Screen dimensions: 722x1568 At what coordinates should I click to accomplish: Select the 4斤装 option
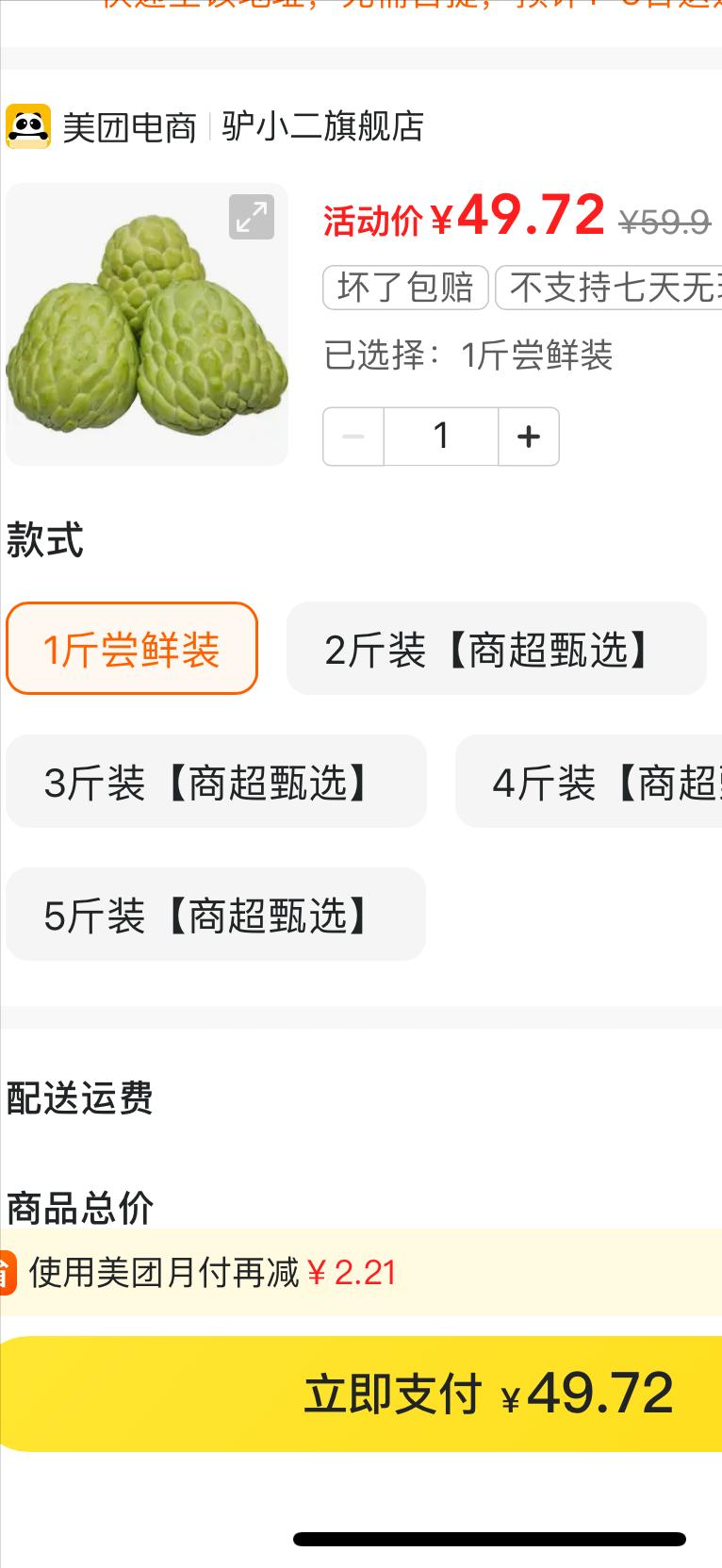pos(590,782)
